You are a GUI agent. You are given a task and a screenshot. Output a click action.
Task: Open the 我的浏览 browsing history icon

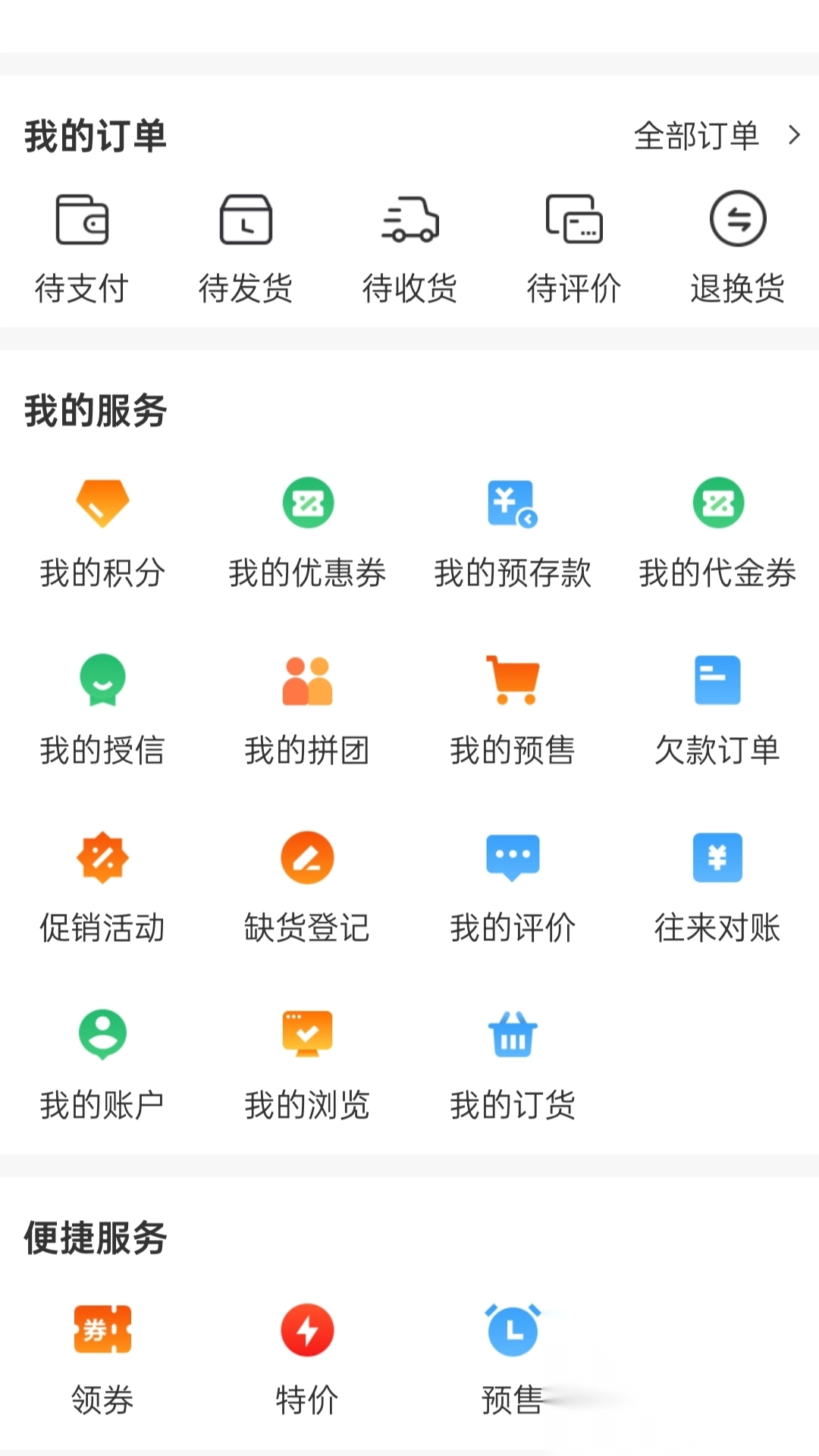[x=307, y=1035]
